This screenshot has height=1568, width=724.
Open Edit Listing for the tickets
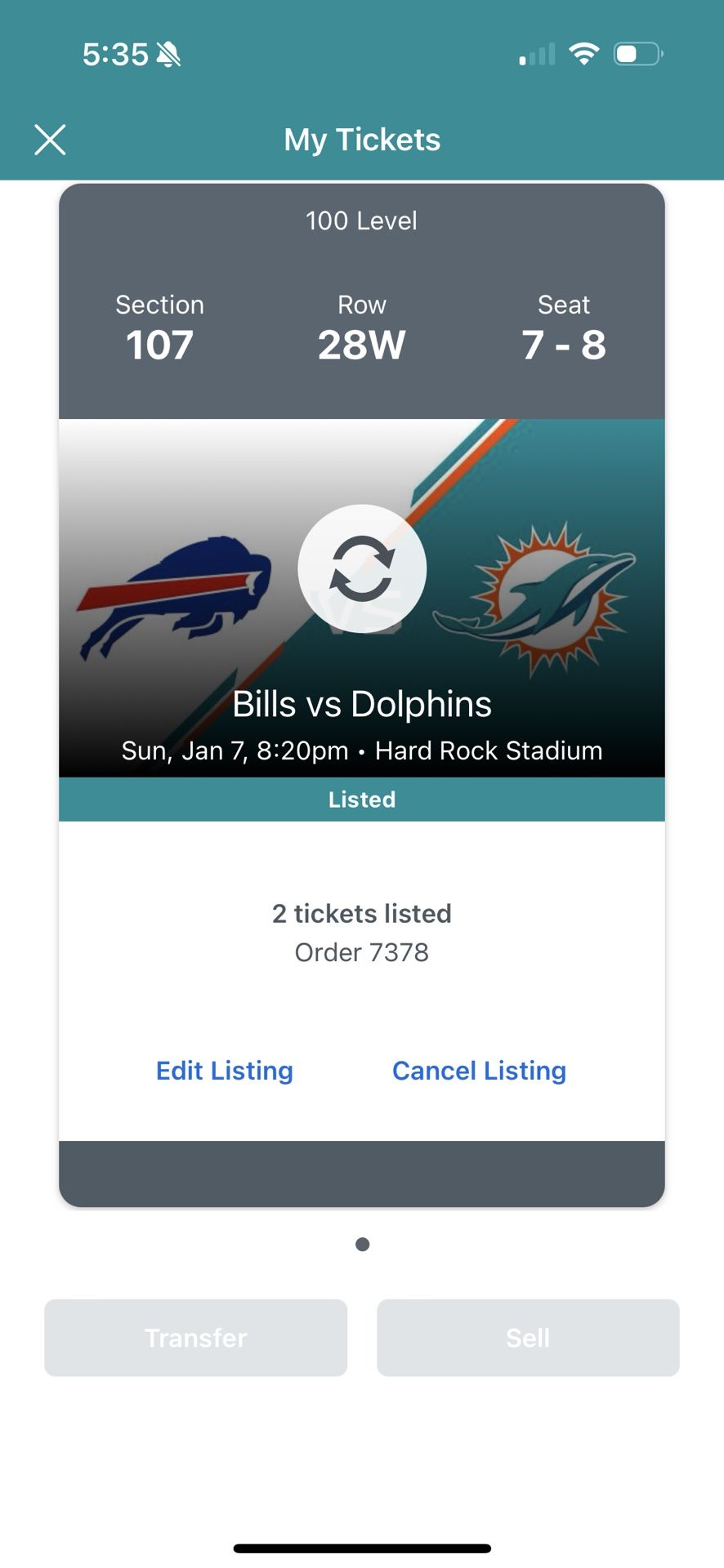click(225, 1071)
